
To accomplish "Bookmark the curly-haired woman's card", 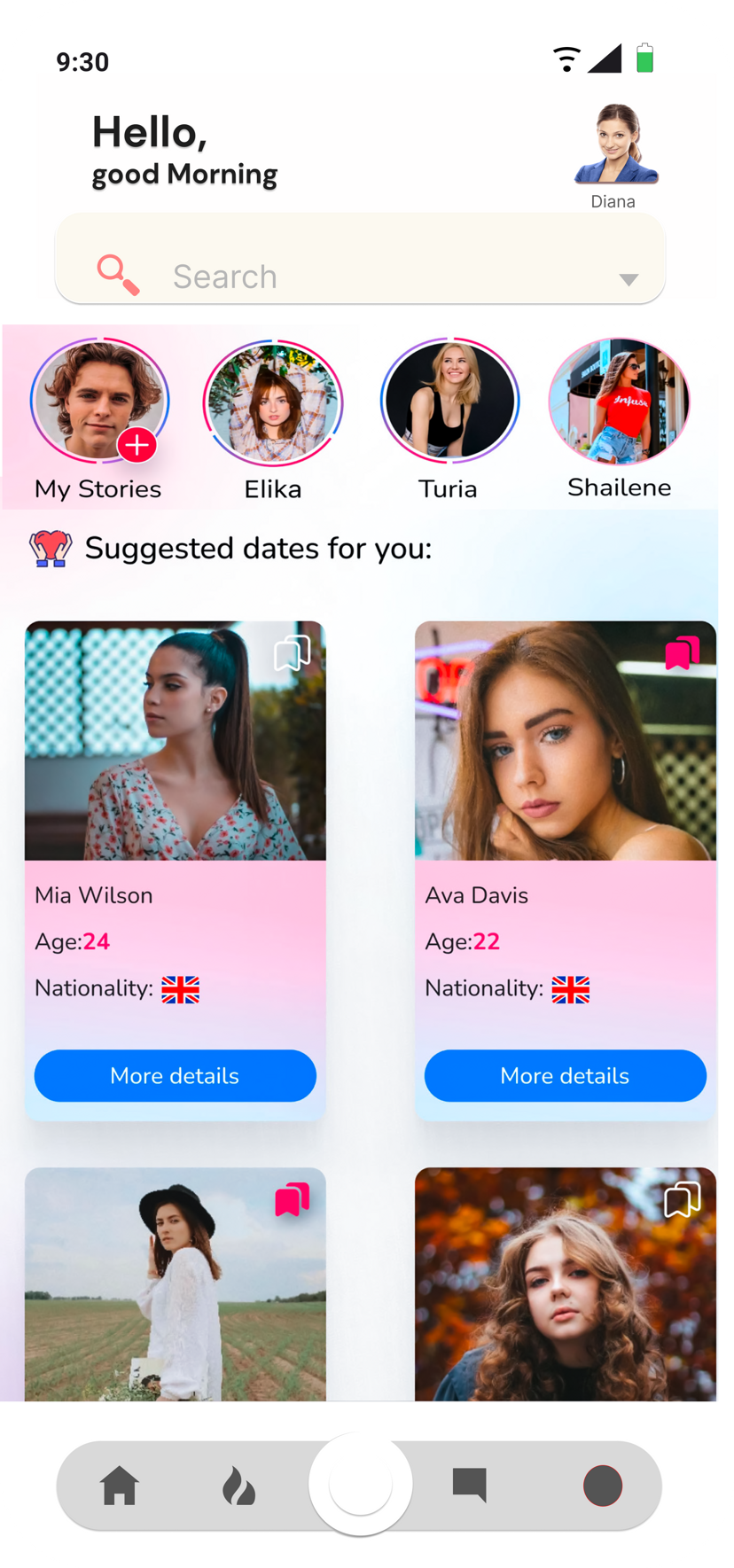I will click(x=683, y=1200).
